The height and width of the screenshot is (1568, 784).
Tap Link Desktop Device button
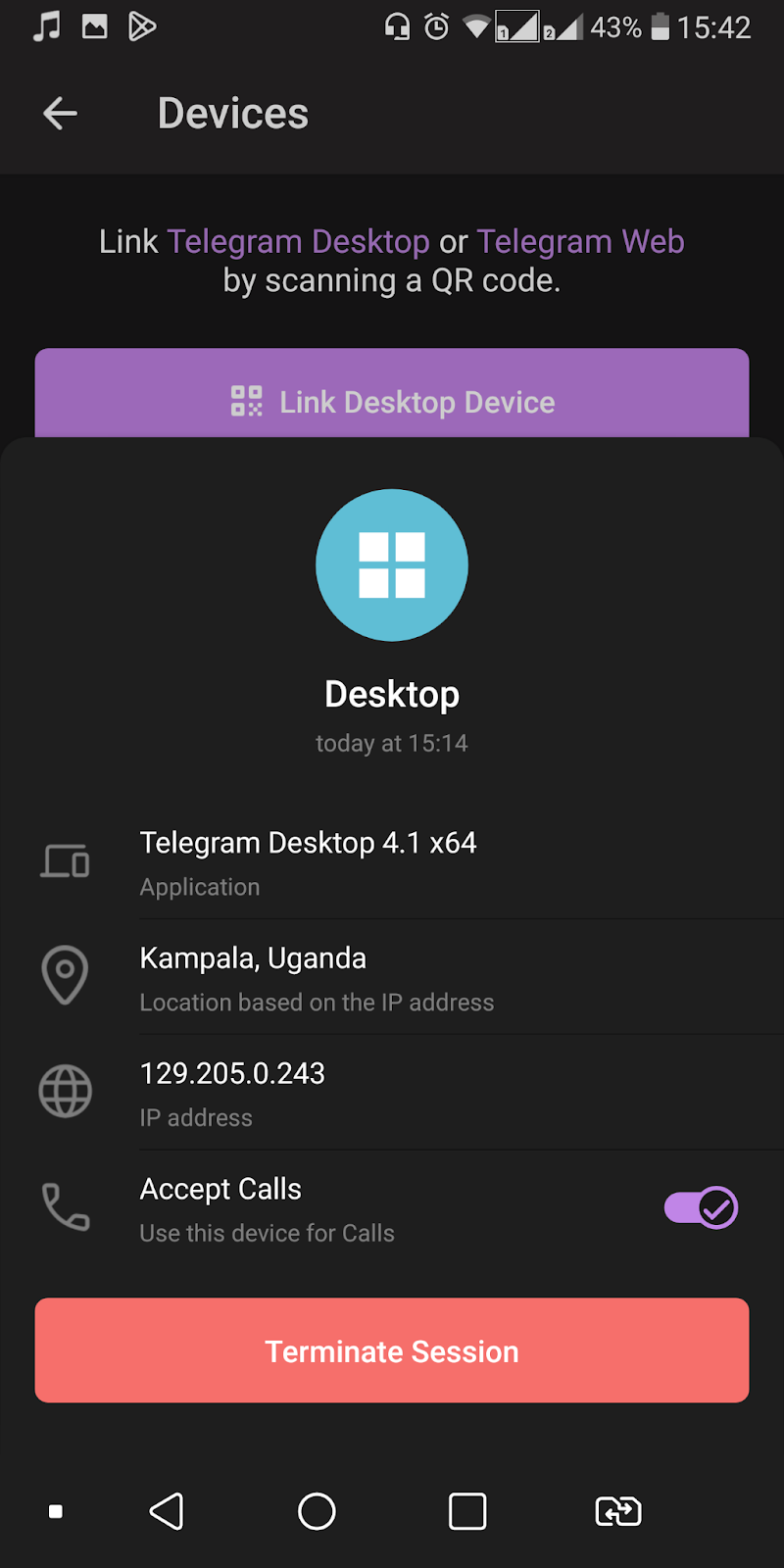(392, 400)
